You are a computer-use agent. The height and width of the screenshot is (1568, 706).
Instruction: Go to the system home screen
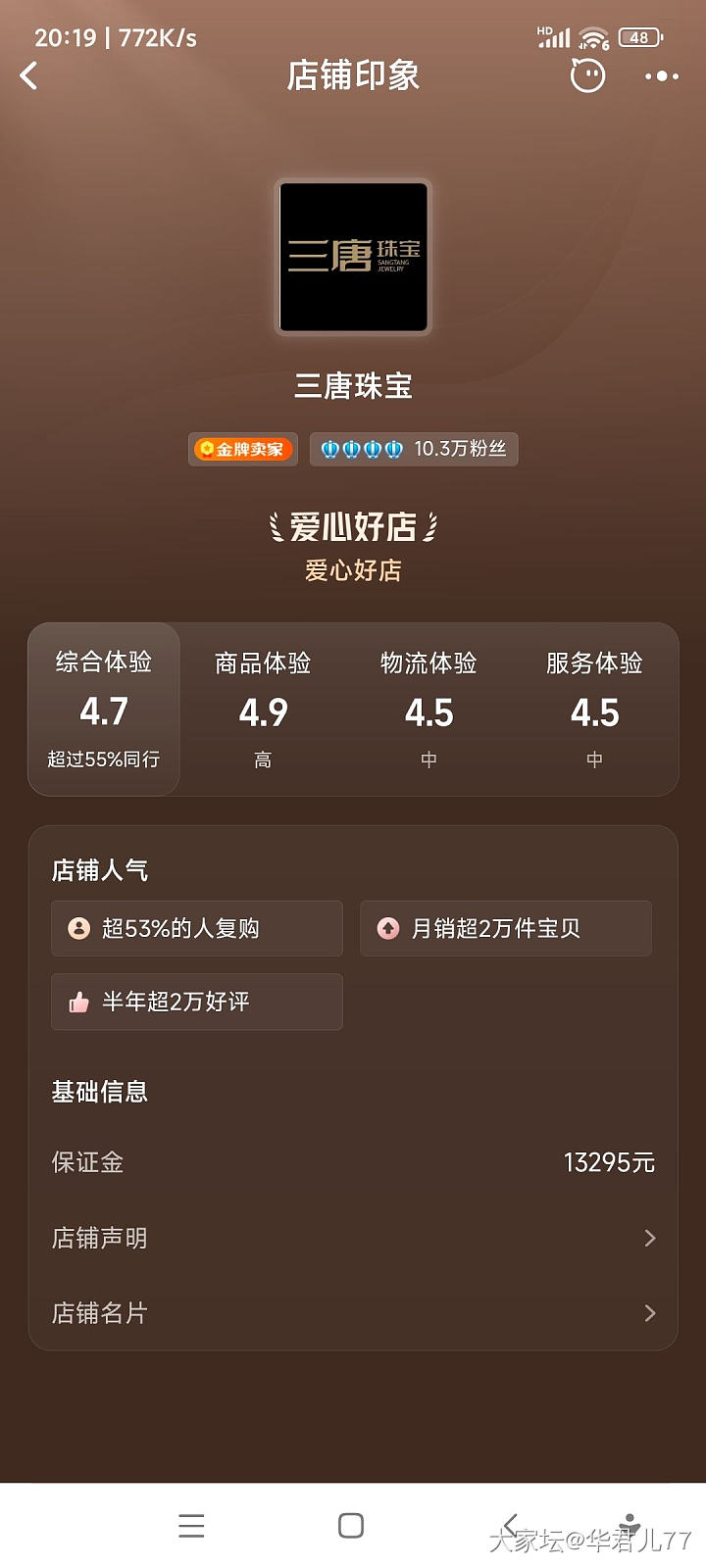point(350,1525)
